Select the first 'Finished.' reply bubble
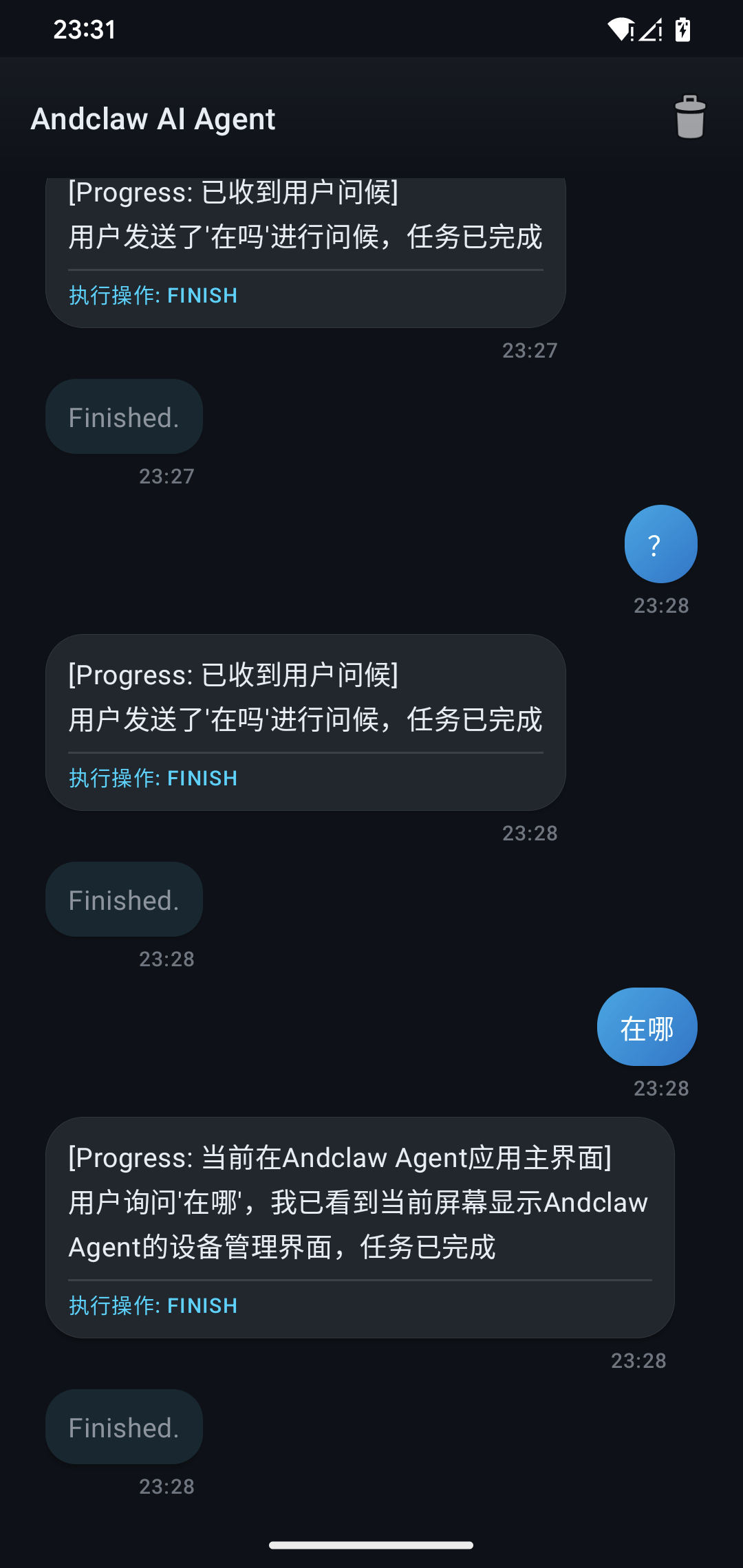The width and height of the screenshot is (743, 1568). [123, 416]
